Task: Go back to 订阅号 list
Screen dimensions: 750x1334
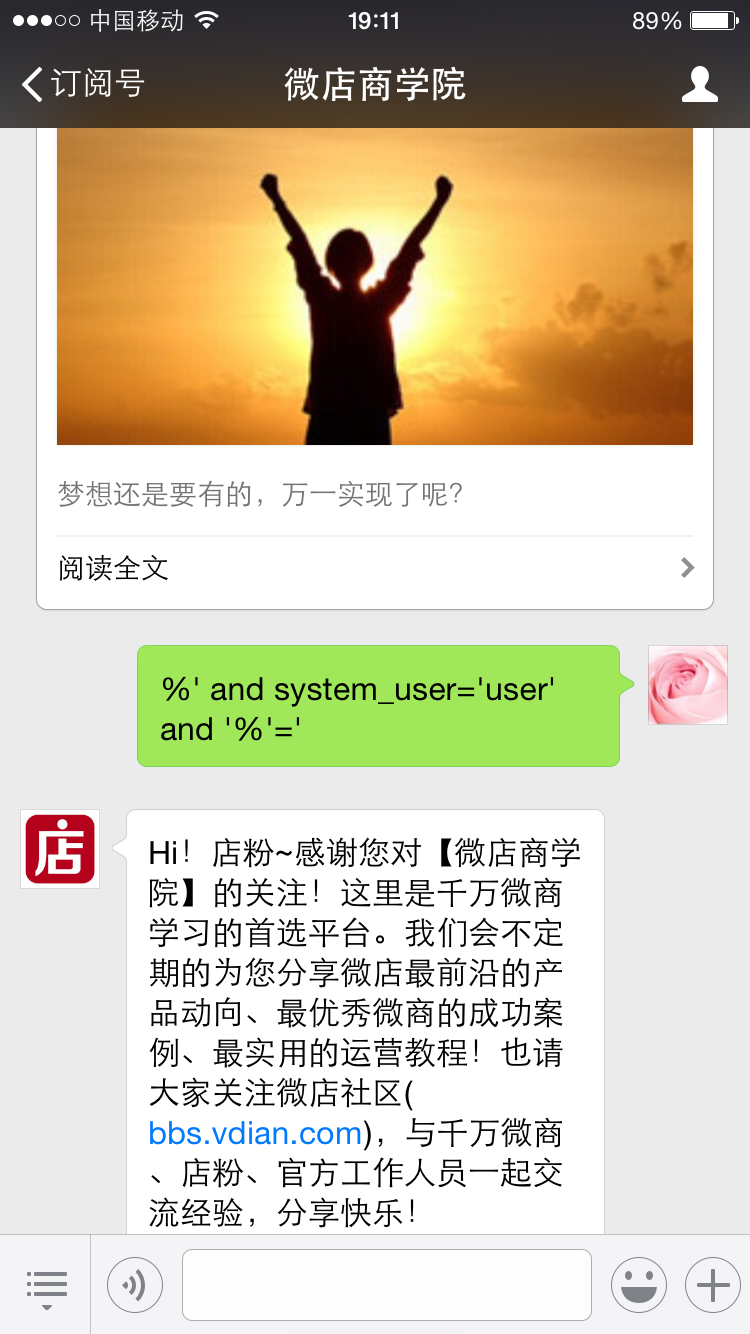Action: (x=82, y=84)
